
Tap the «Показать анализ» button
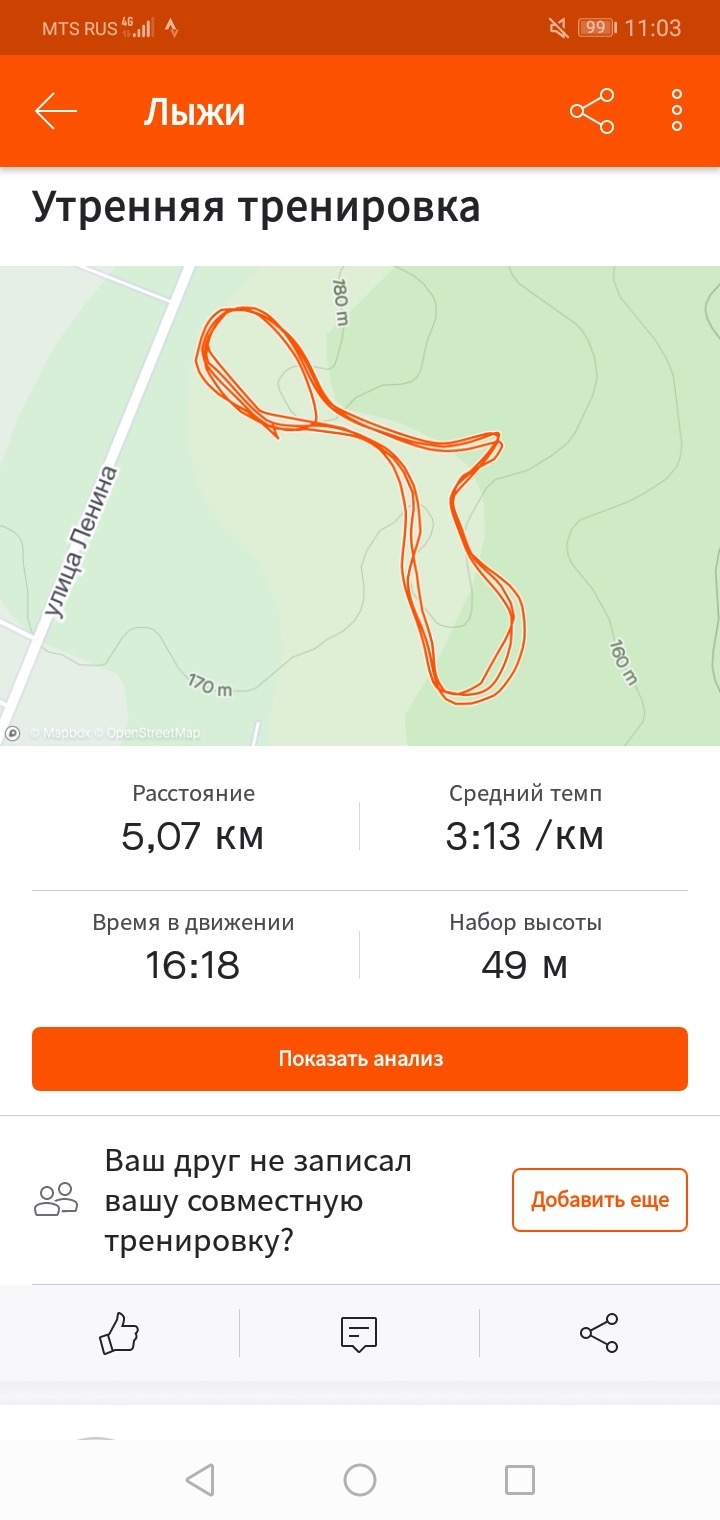click(360, 1059)
